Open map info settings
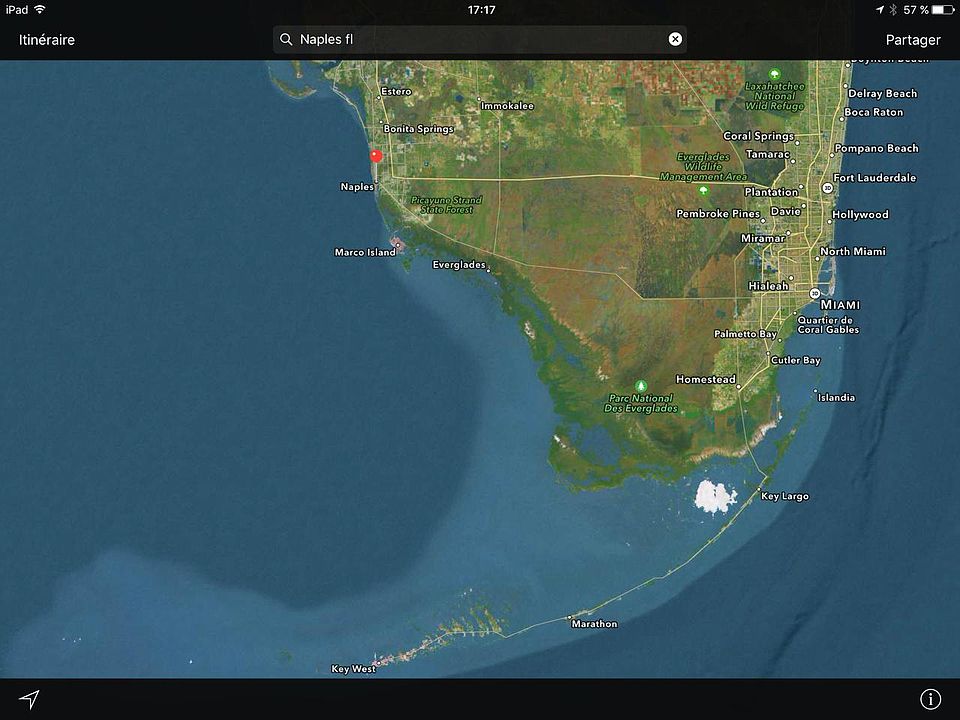 930,699
